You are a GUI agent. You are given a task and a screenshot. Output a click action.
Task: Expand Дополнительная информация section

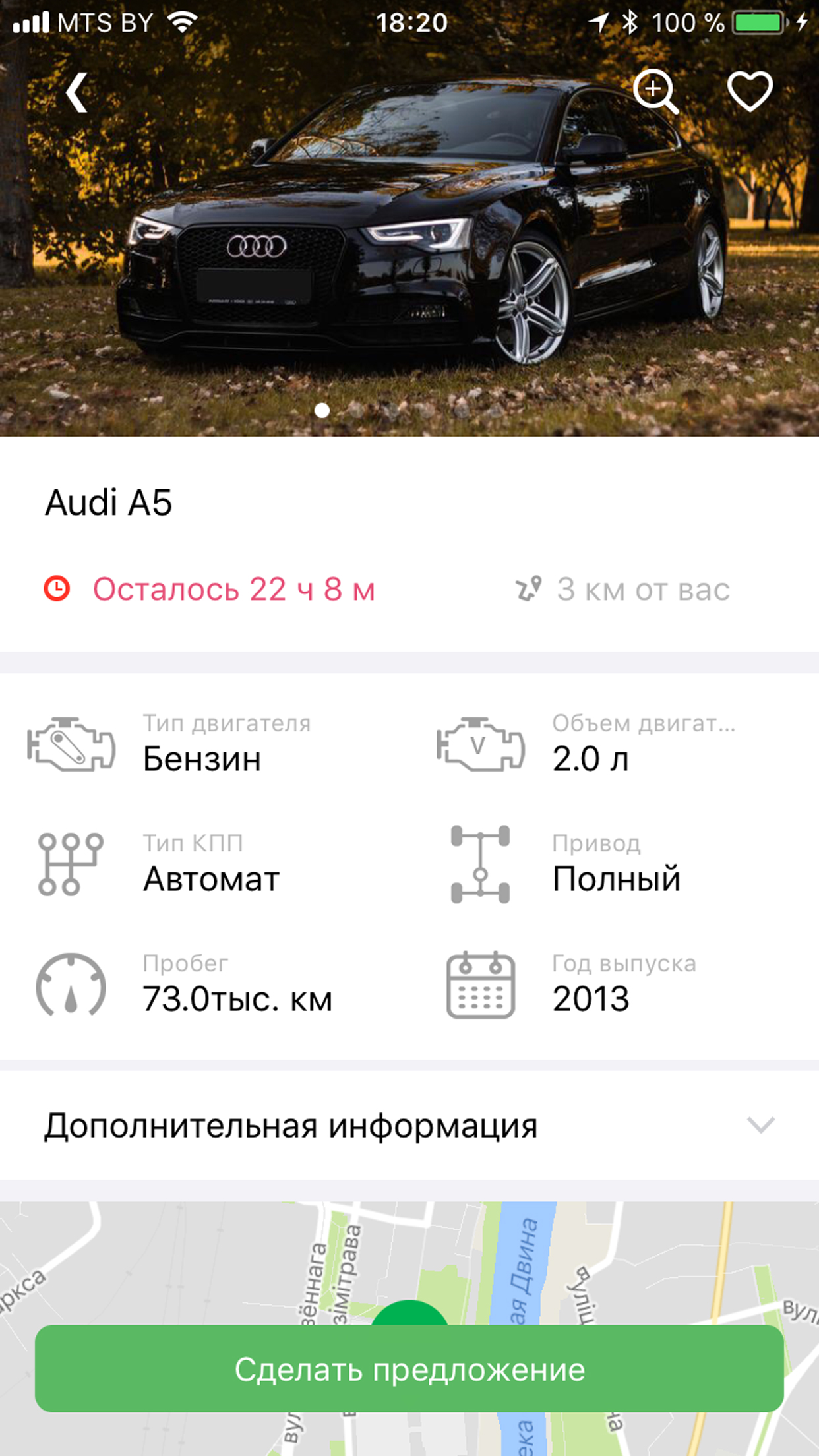(760, 1125)
